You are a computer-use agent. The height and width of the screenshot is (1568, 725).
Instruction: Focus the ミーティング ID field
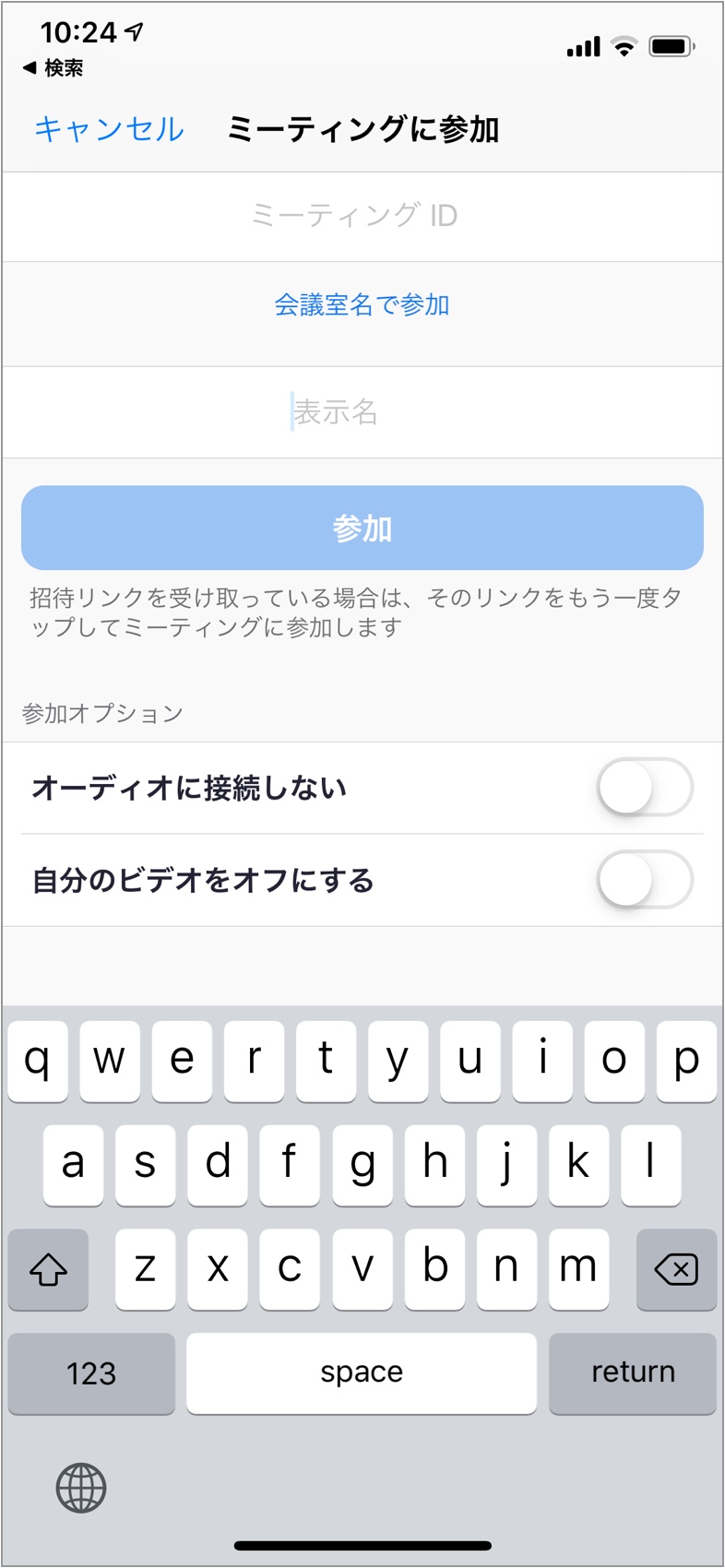[x=362, y=216]
